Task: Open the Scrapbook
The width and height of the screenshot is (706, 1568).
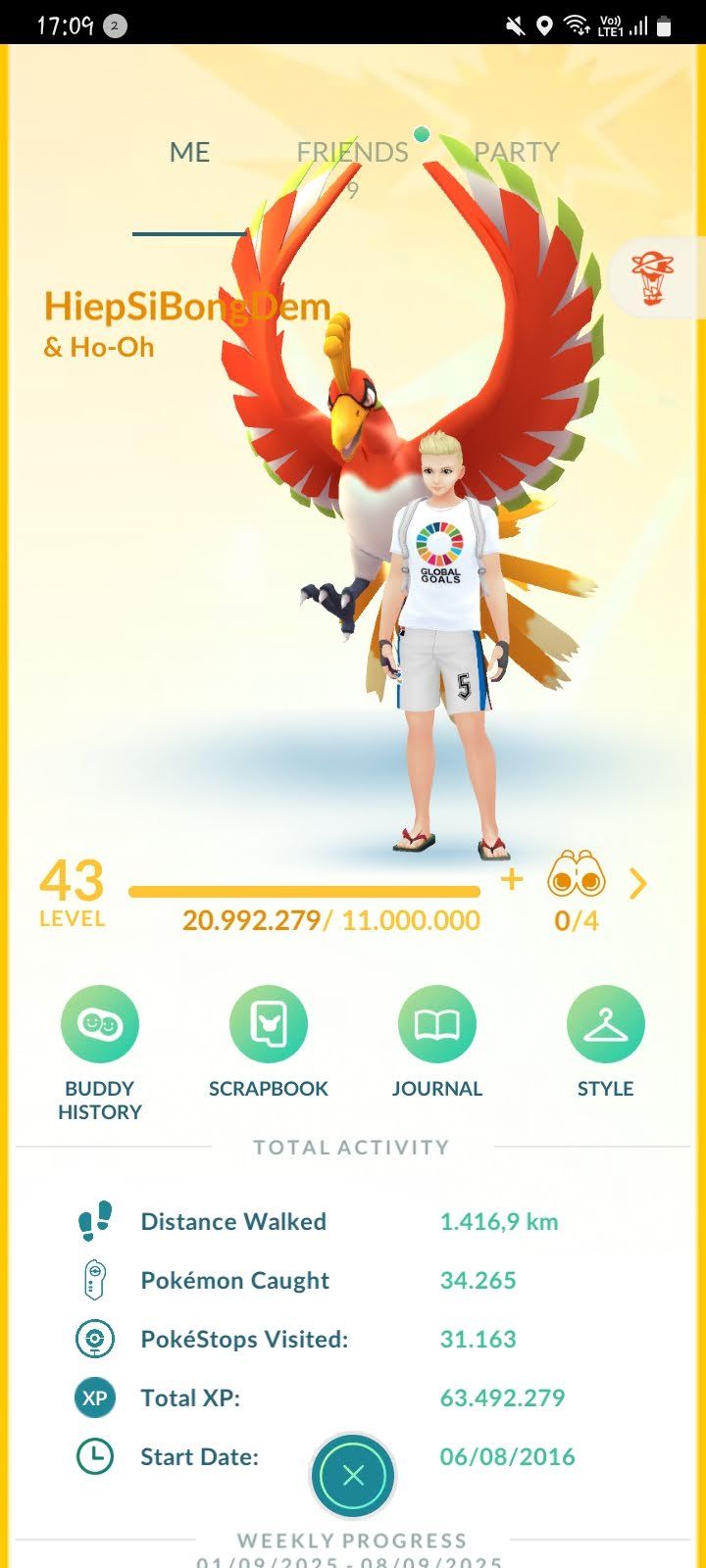Action: tap(268, 1025)
